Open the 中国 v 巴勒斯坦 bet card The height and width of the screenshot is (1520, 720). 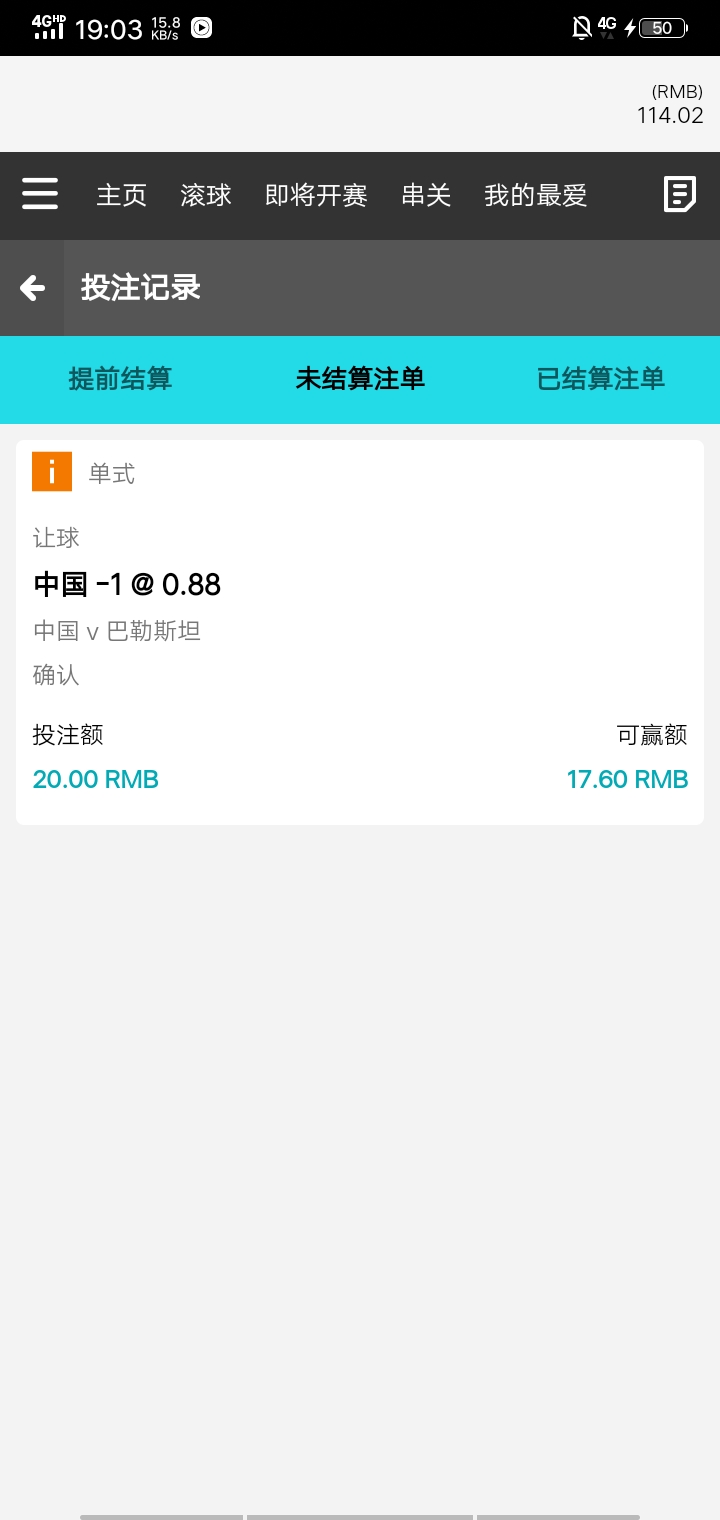(x=360, y=632)
